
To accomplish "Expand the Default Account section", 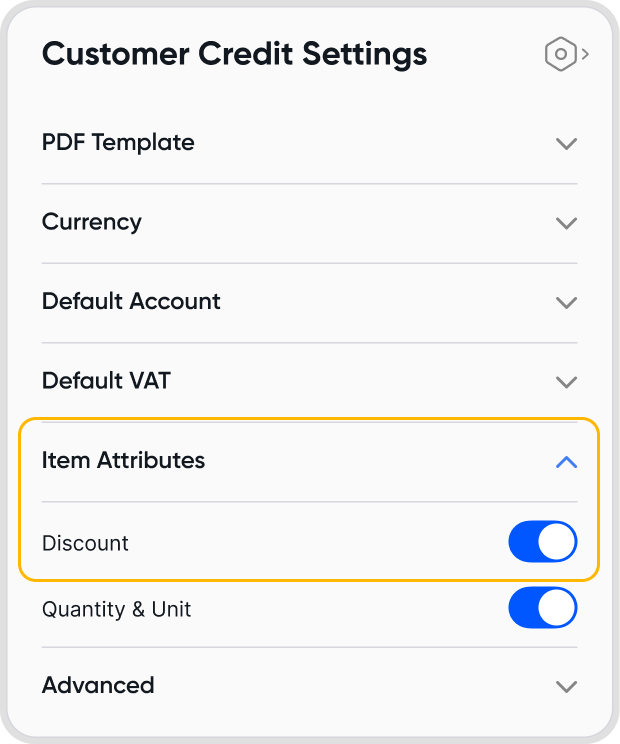I will (x=566, y=302).
